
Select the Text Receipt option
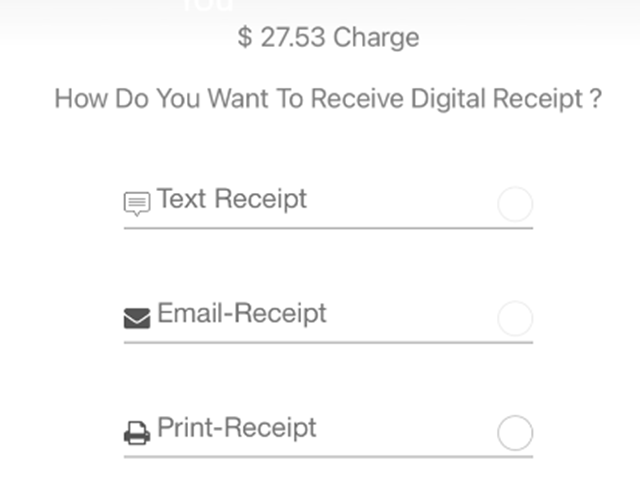pyautogui.click(x=514, y=205)
